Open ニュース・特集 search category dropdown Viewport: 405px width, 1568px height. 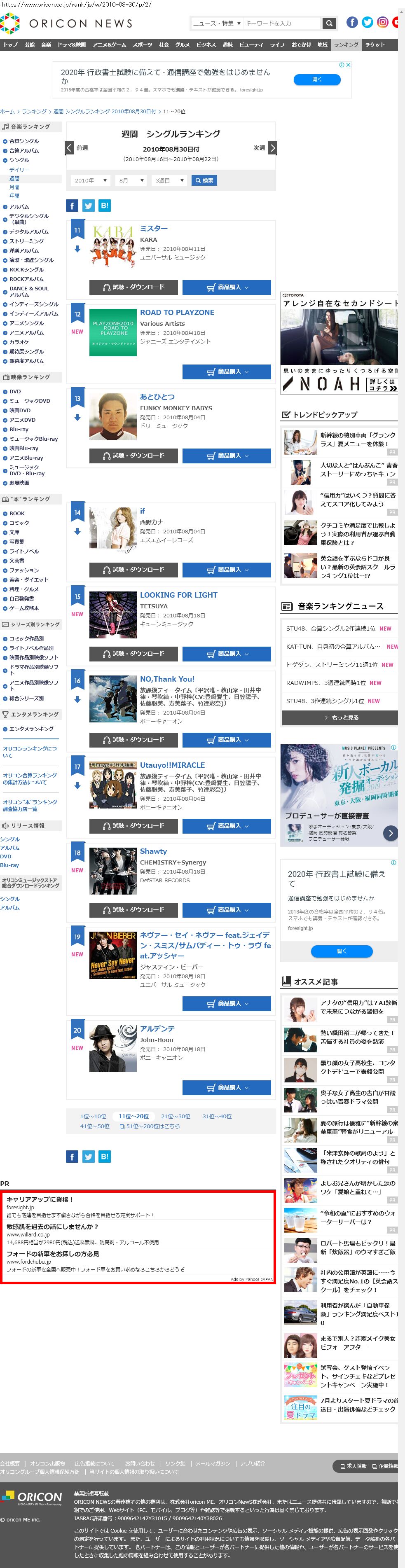click(216, 23)
